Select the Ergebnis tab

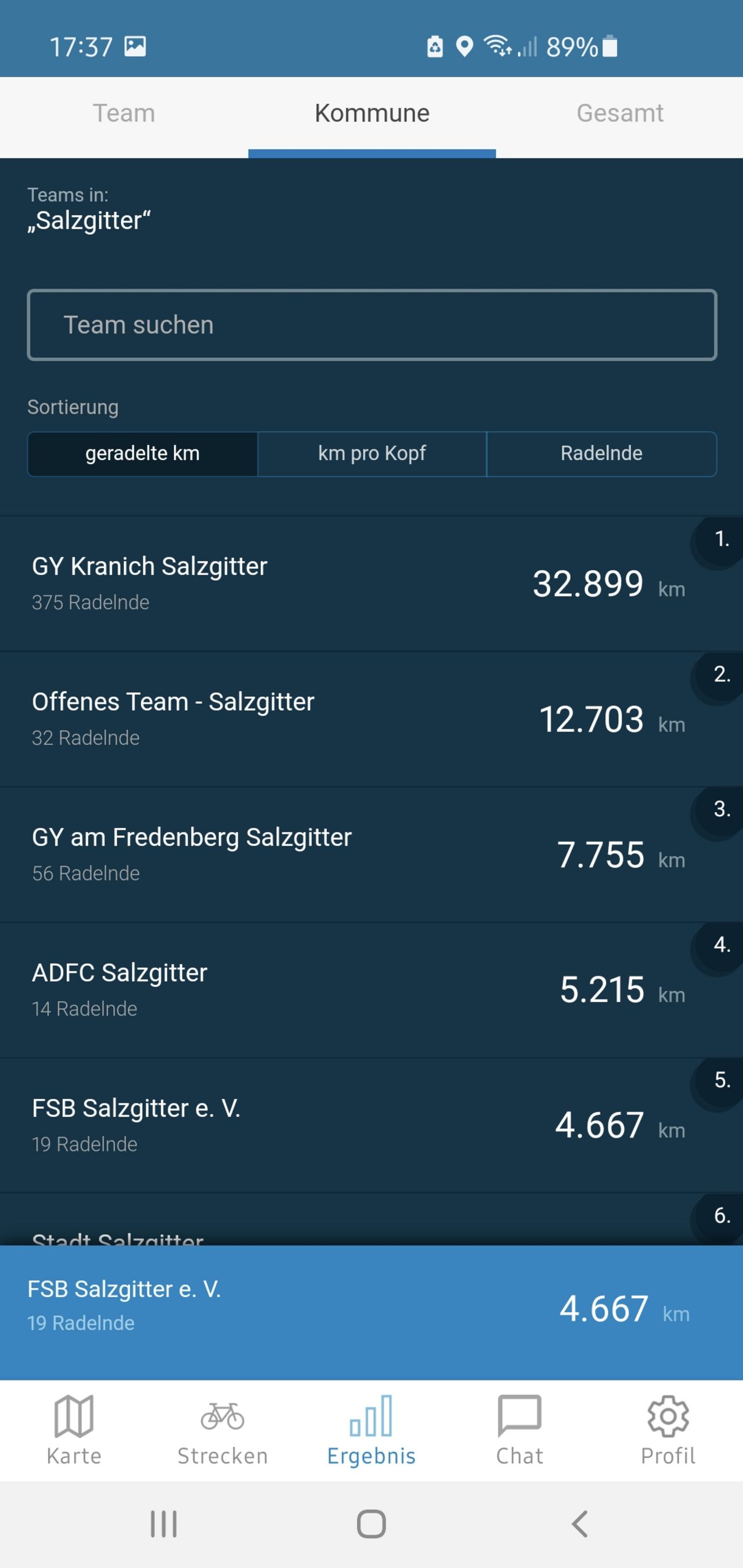(x=371, y=1431)
